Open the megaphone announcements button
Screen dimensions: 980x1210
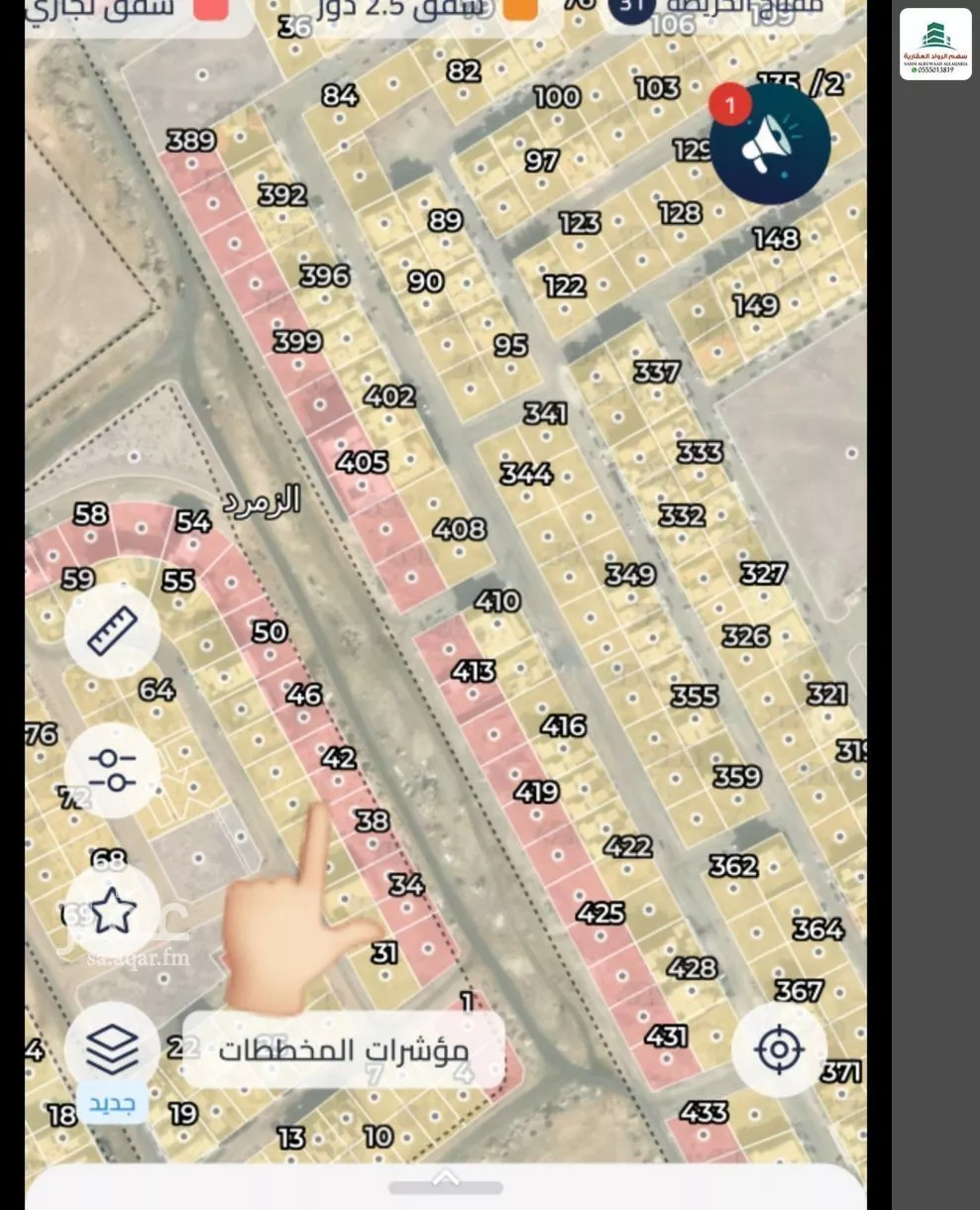coord(770,144)
